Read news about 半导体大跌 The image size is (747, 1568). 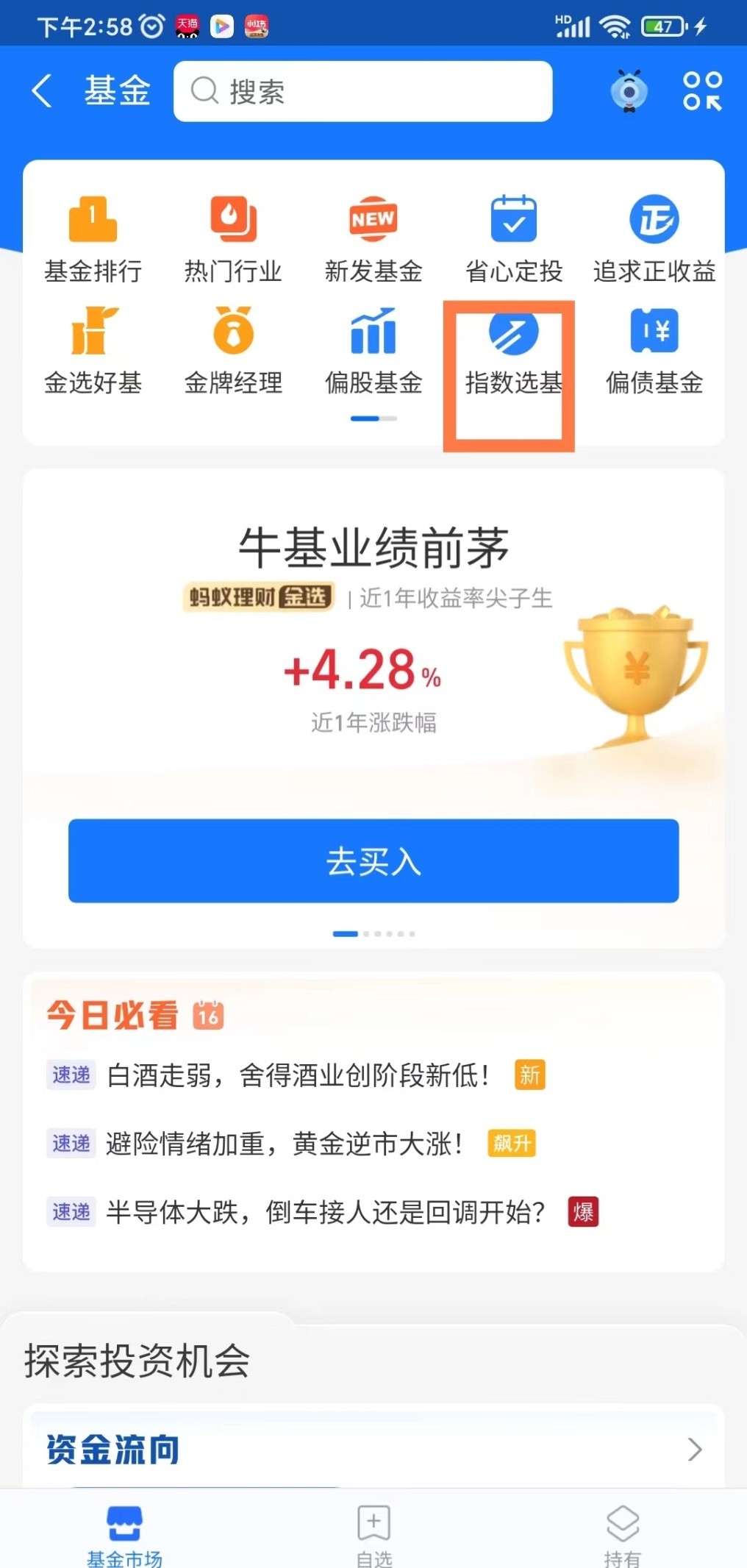[325, 1212]
